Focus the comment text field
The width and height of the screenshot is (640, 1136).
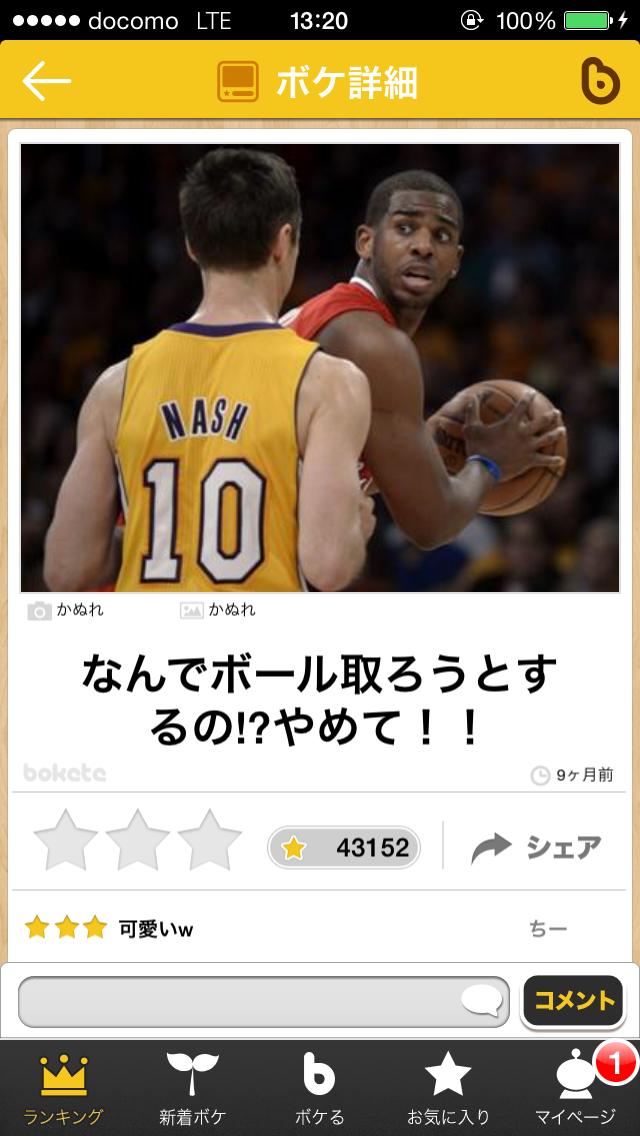tap(262, 1001)
